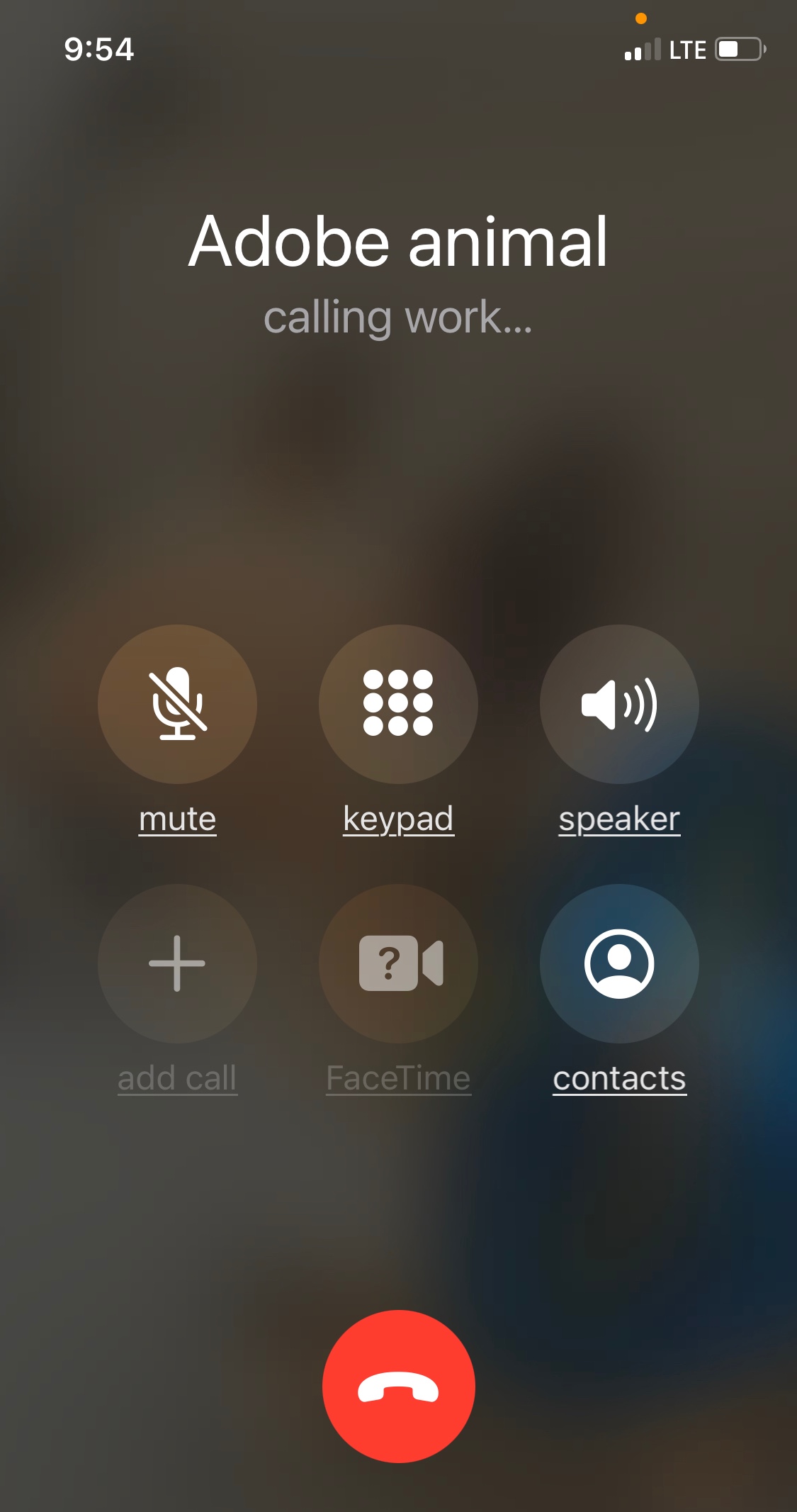The width and height of the screenshot is (797, 1512).
Task: Open contacts during the call
Action: click(x=619, y=963)
